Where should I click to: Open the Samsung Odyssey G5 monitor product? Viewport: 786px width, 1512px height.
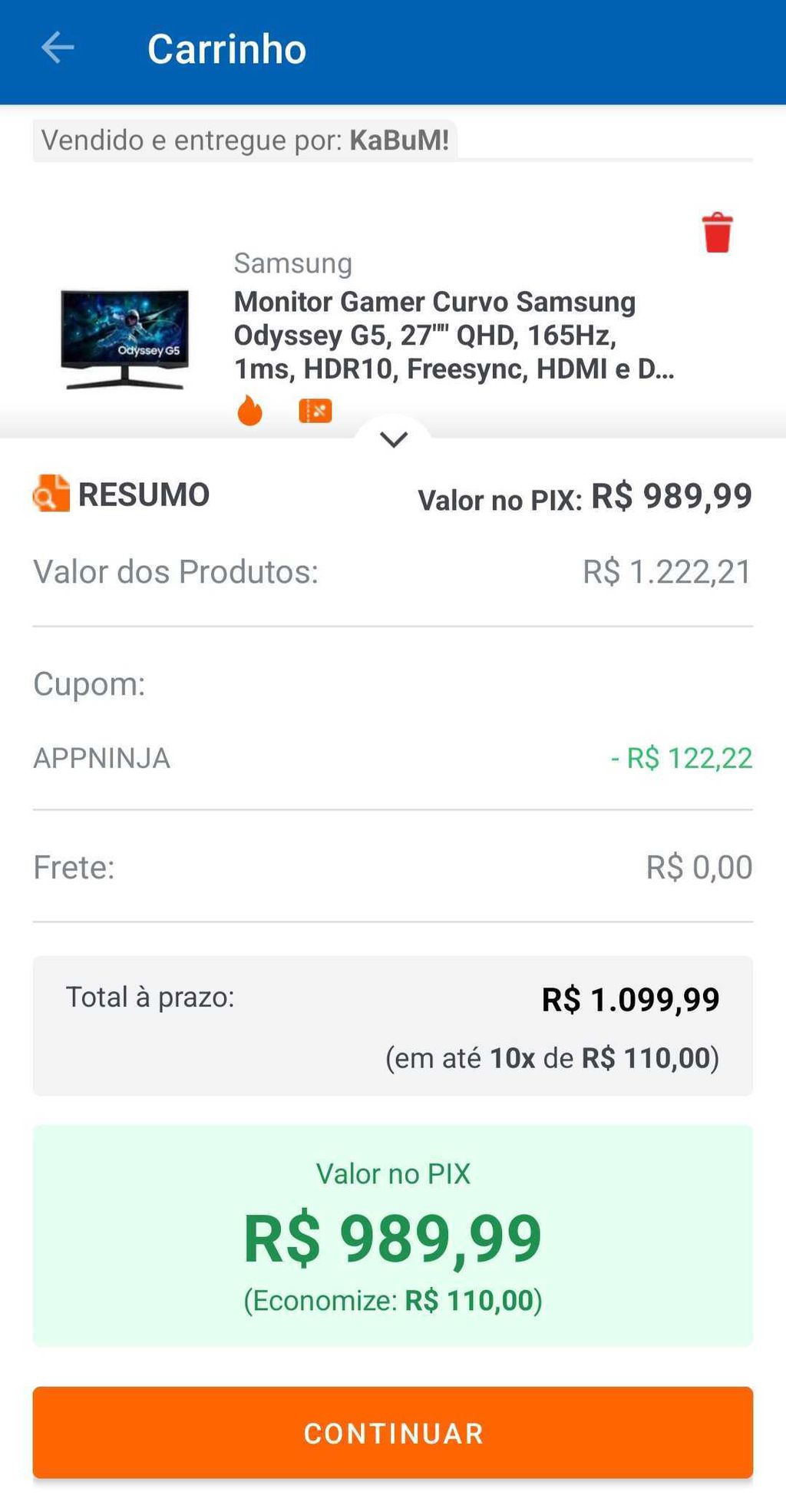[x=454, y=335]
